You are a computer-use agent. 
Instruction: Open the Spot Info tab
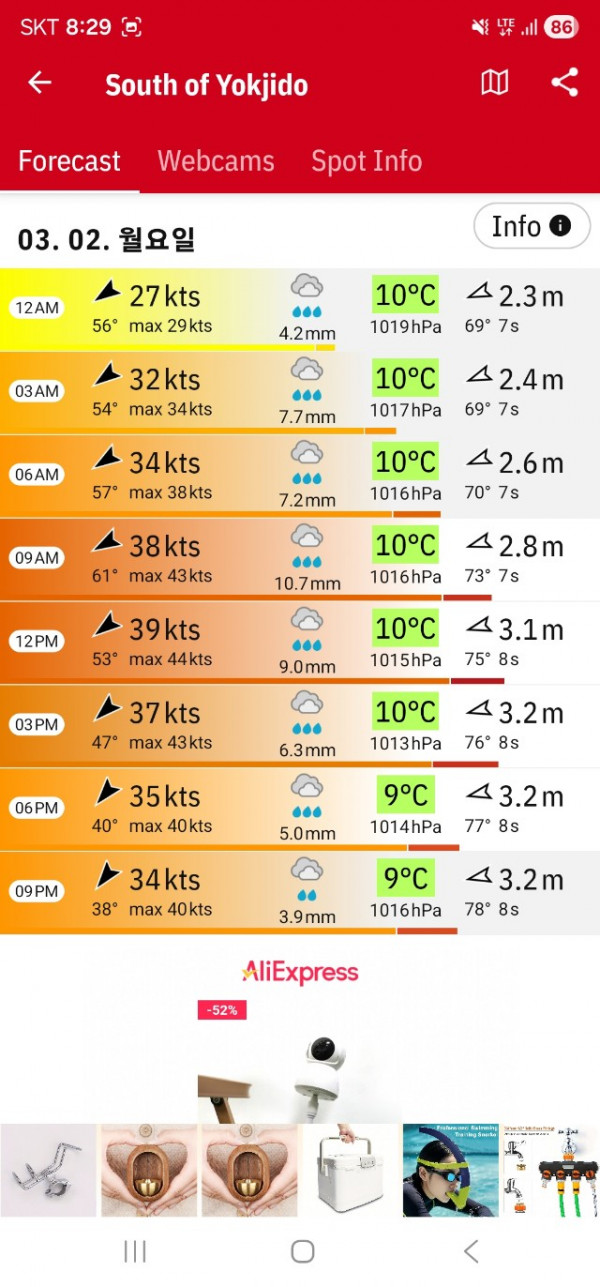tap(366, 161)
